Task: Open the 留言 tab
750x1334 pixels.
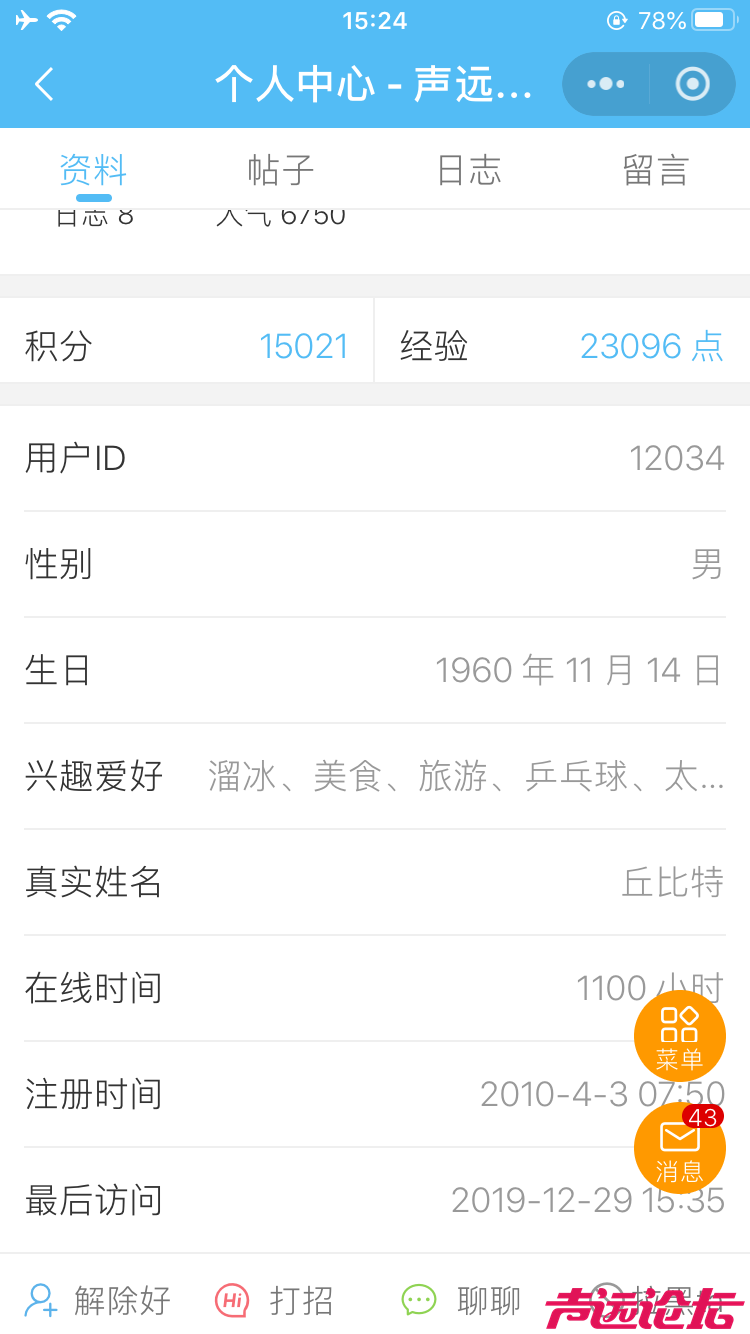Action: point(656,170)
